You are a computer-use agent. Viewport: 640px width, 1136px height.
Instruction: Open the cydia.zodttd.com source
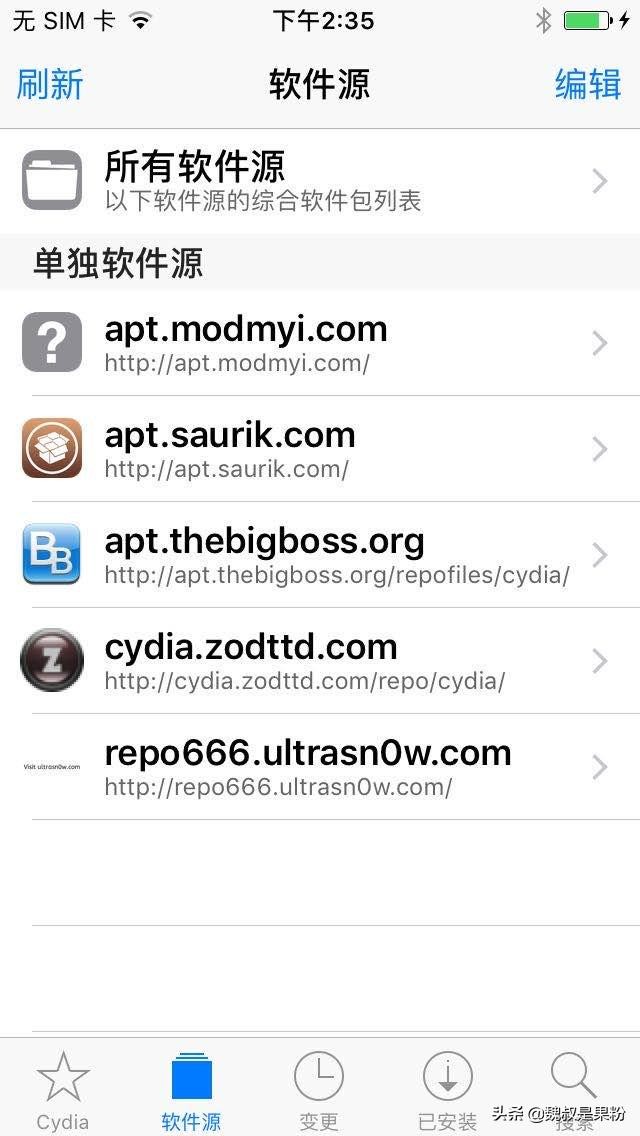coord(320,661)
